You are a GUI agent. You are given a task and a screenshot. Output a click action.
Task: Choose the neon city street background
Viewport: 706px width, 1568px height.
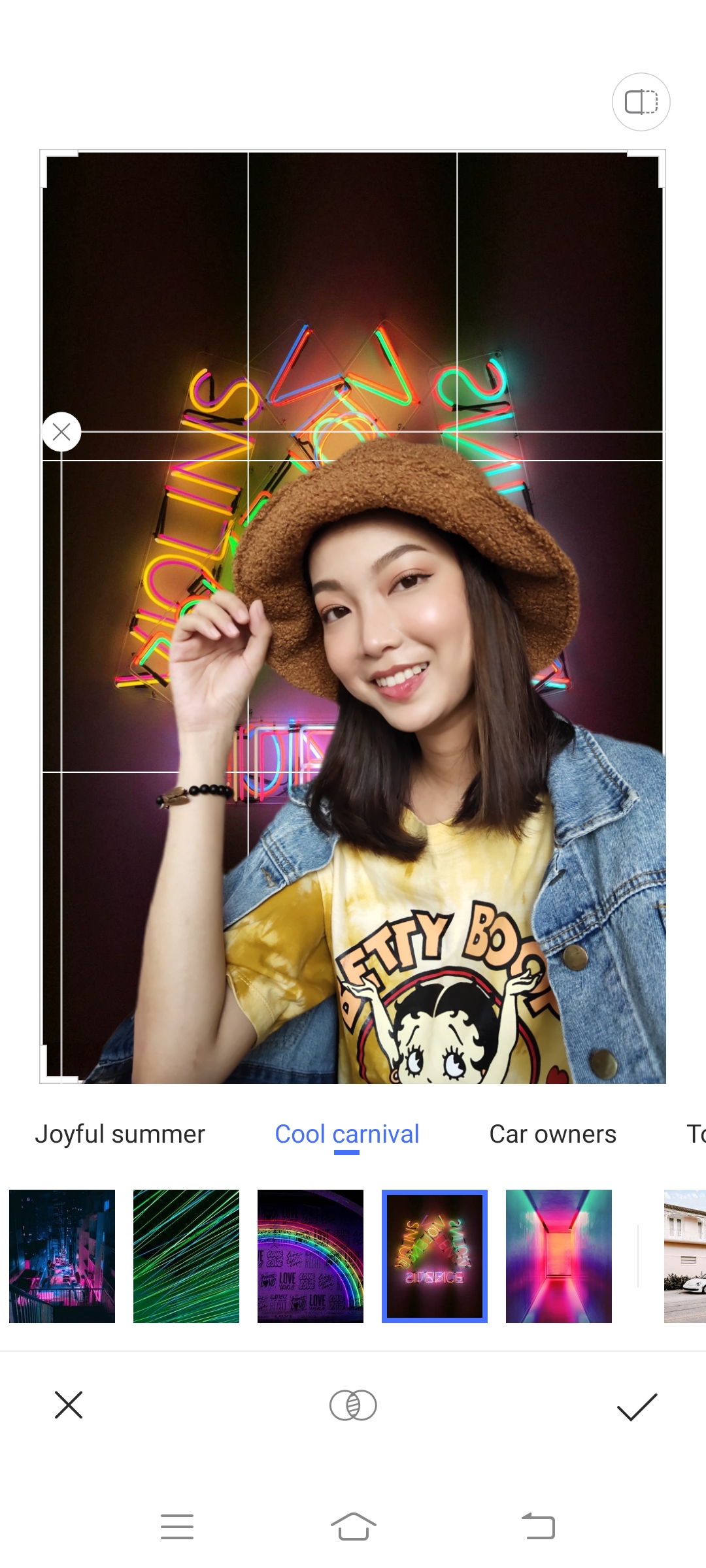62,1256
